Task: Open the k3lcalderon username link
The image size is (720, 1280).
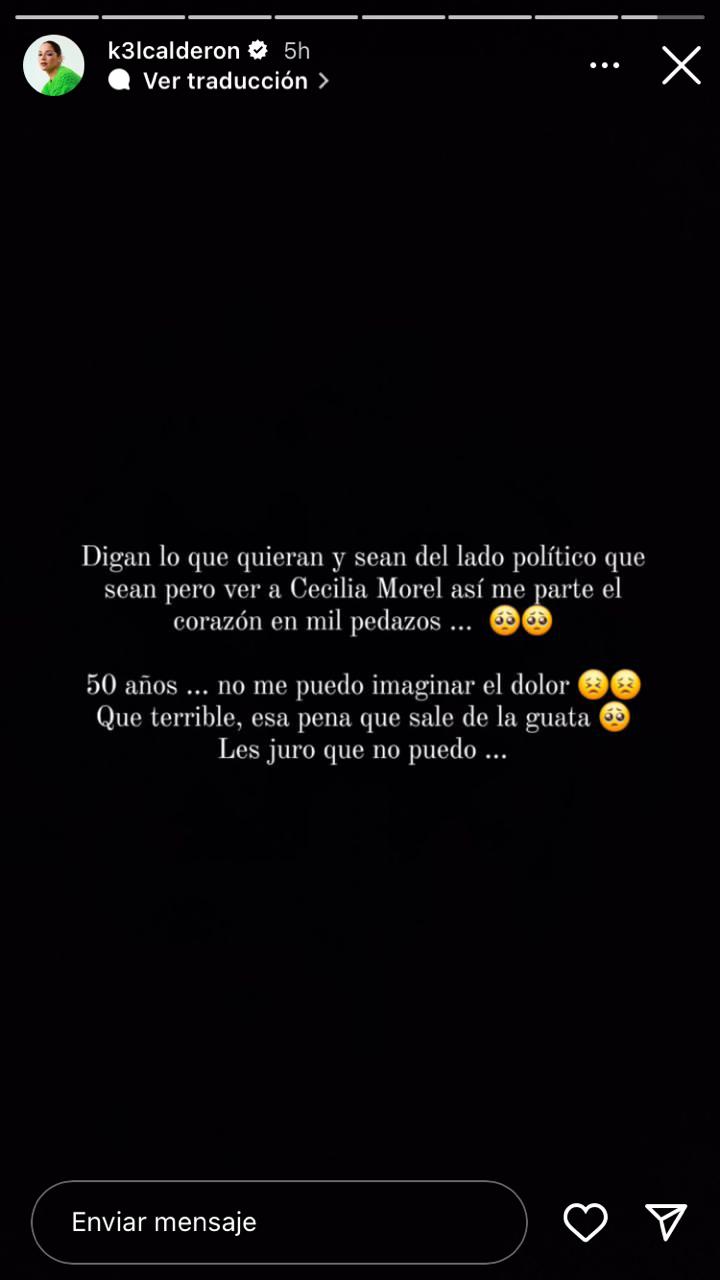Action: tap(174, 50)
